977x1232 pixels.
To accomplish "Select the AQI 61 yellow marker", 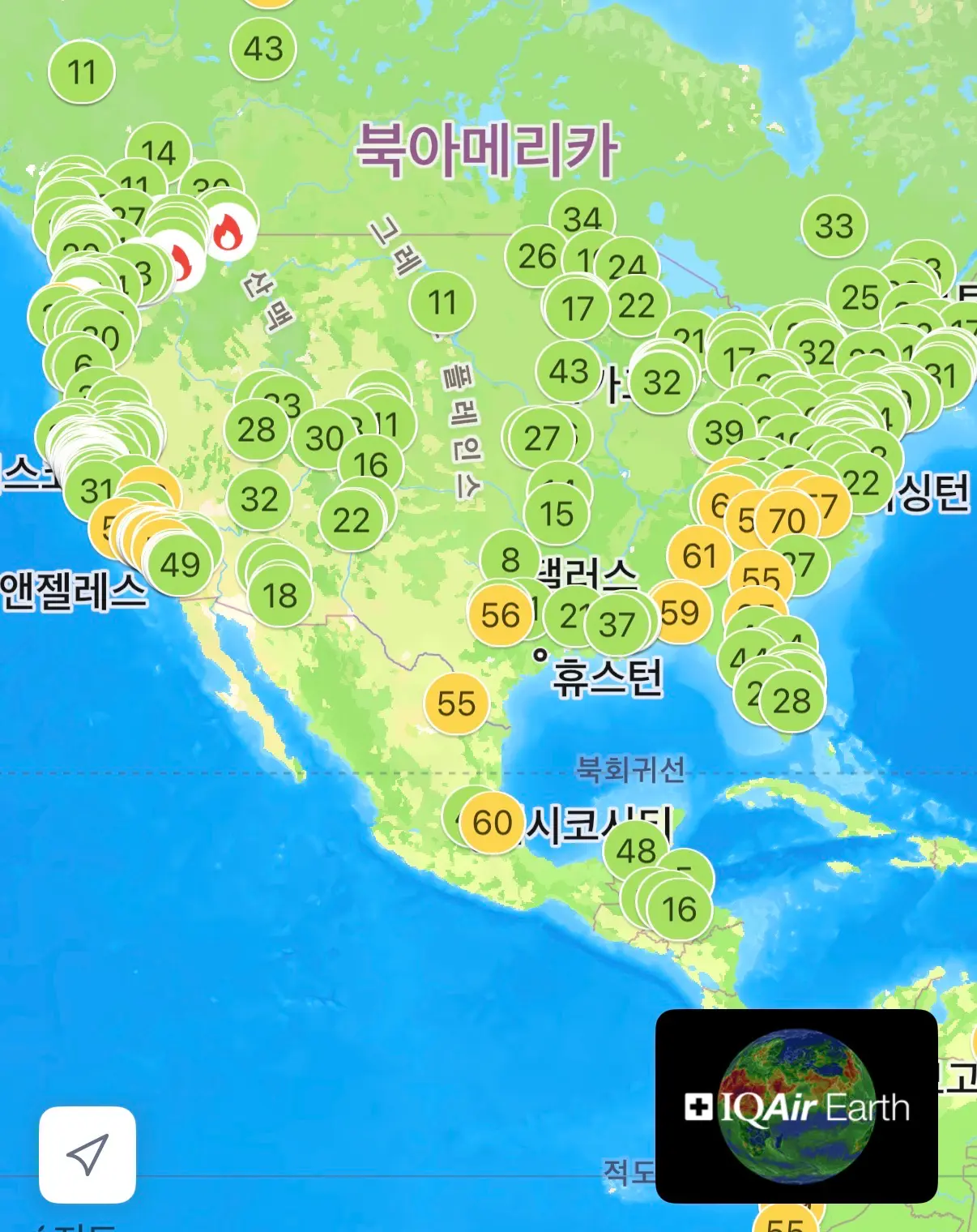I will pos(698,557).
